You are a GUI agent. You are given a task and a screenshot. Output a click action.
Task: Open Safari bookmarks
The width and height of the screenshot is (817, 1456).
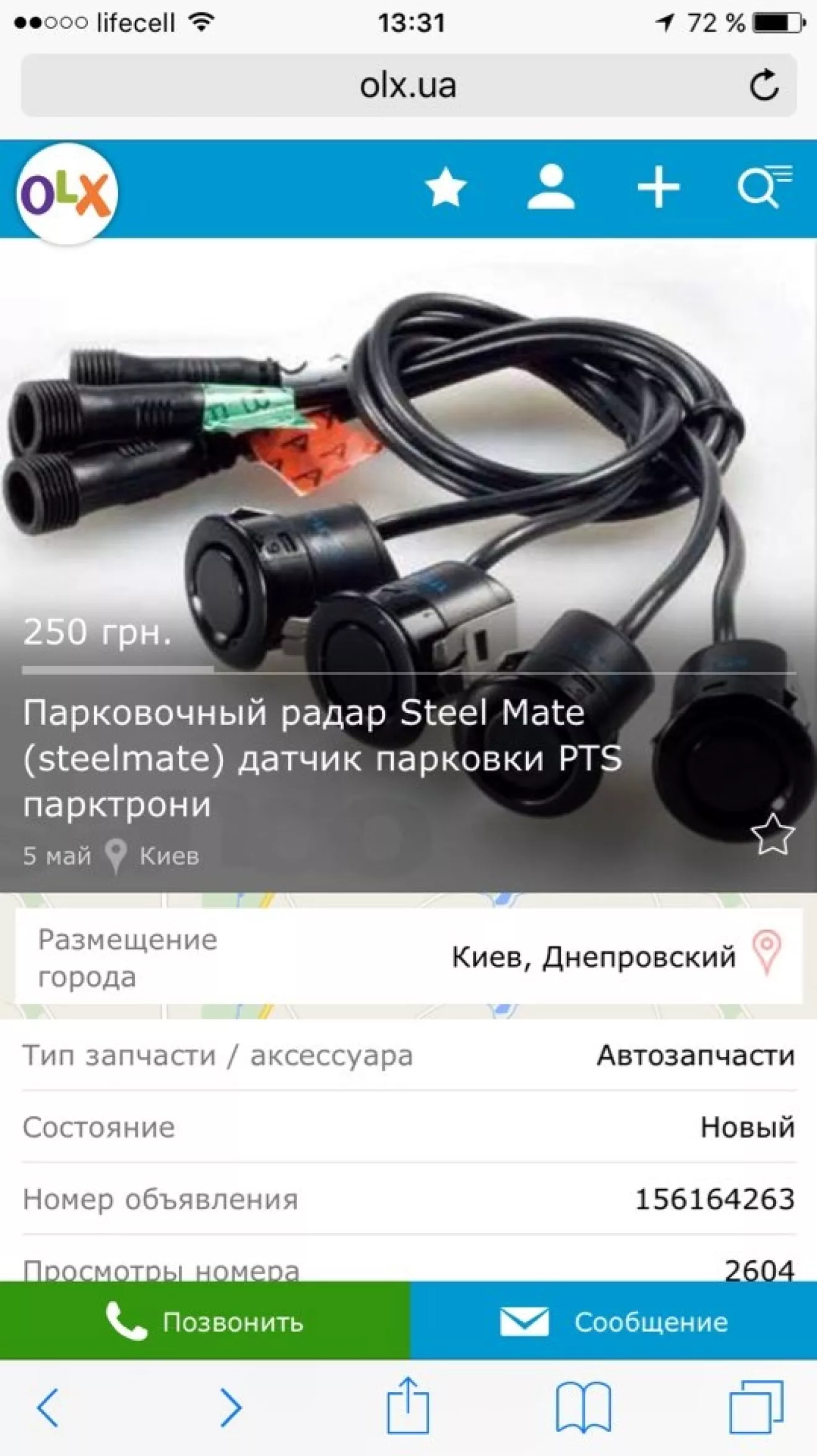coord(583,1408)
